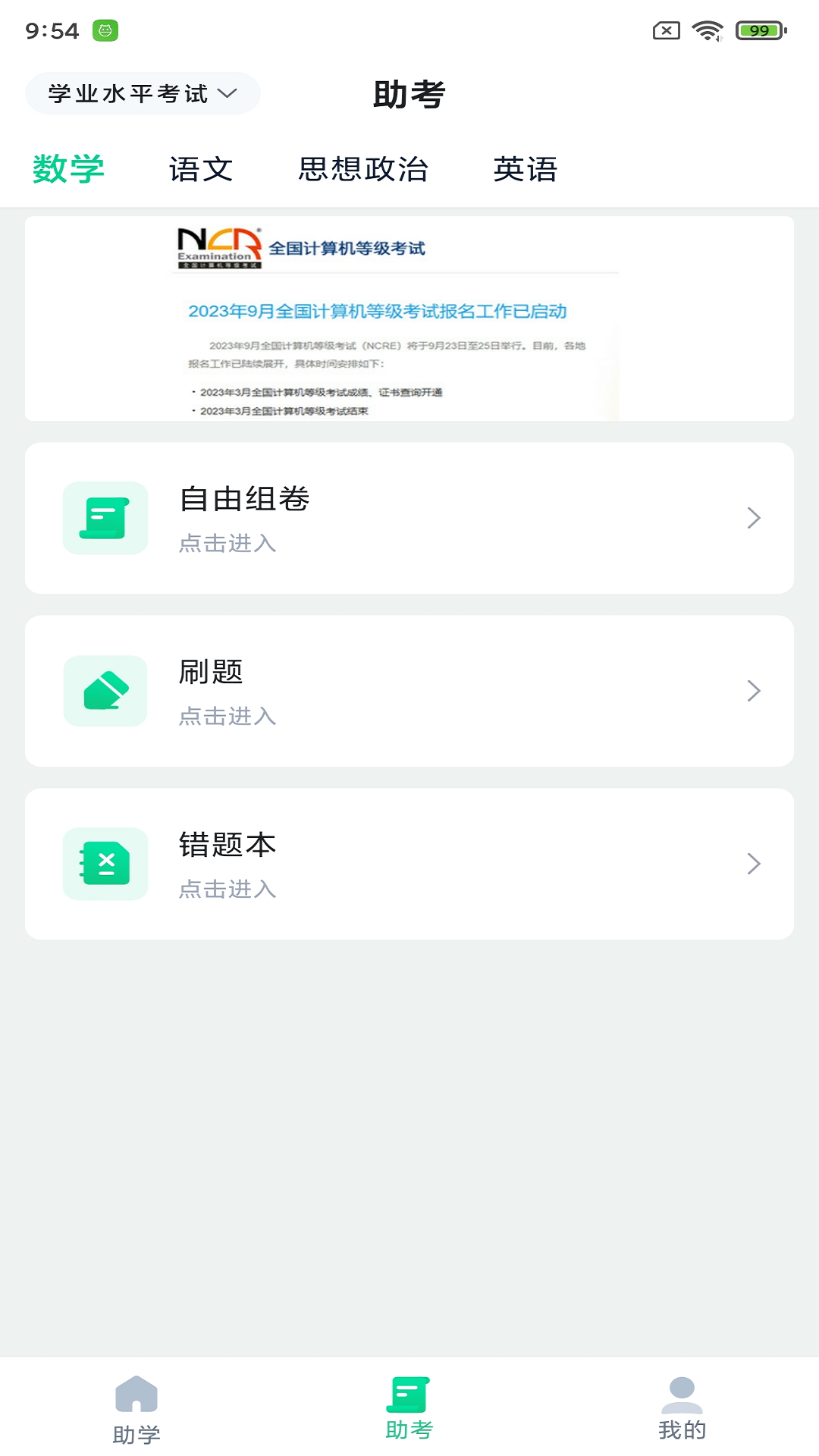Tap 点击进入 under 刷题

pyautogui.click(x=227, y=717)
